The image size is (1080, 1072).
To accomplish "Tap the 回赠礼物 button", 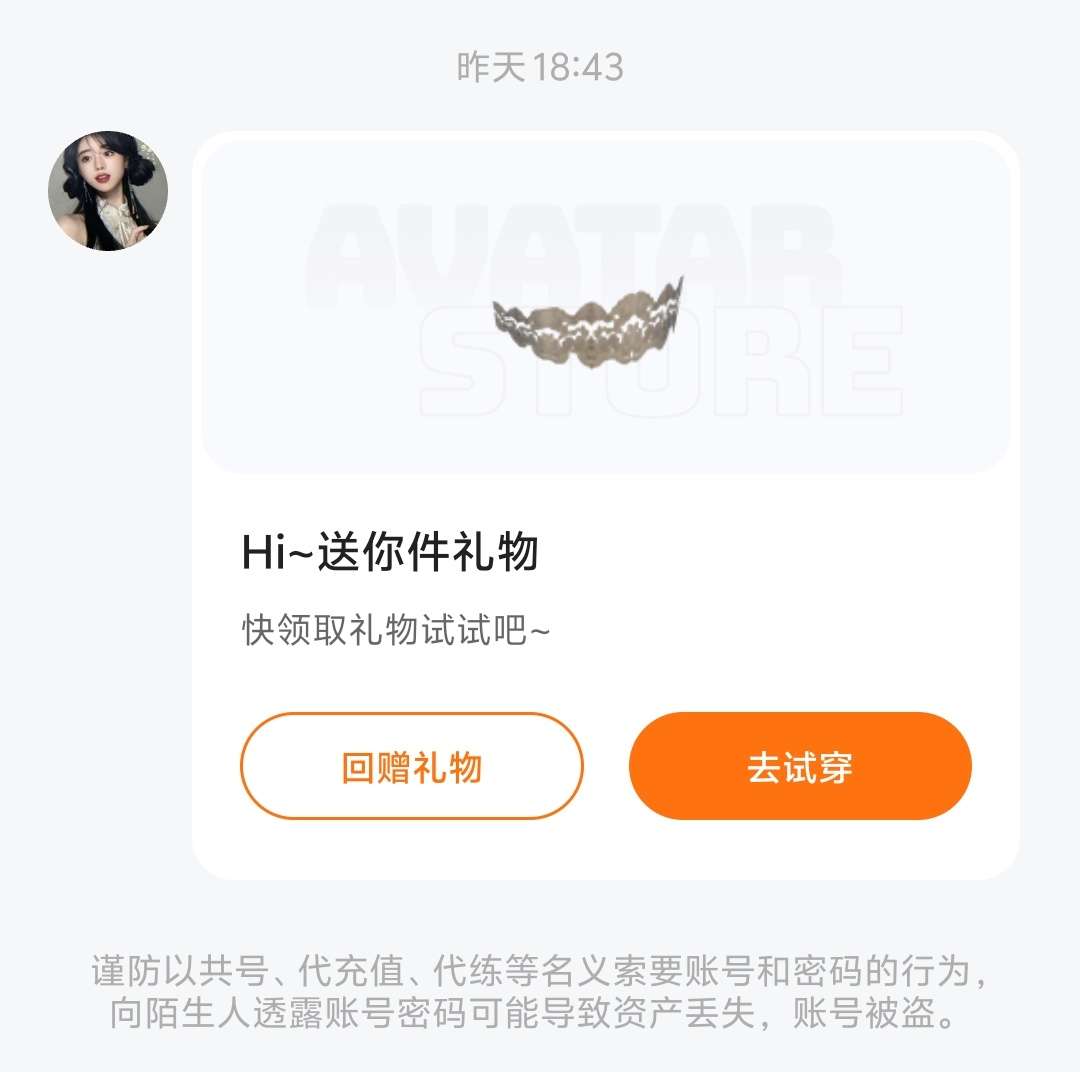I will 411,767.
